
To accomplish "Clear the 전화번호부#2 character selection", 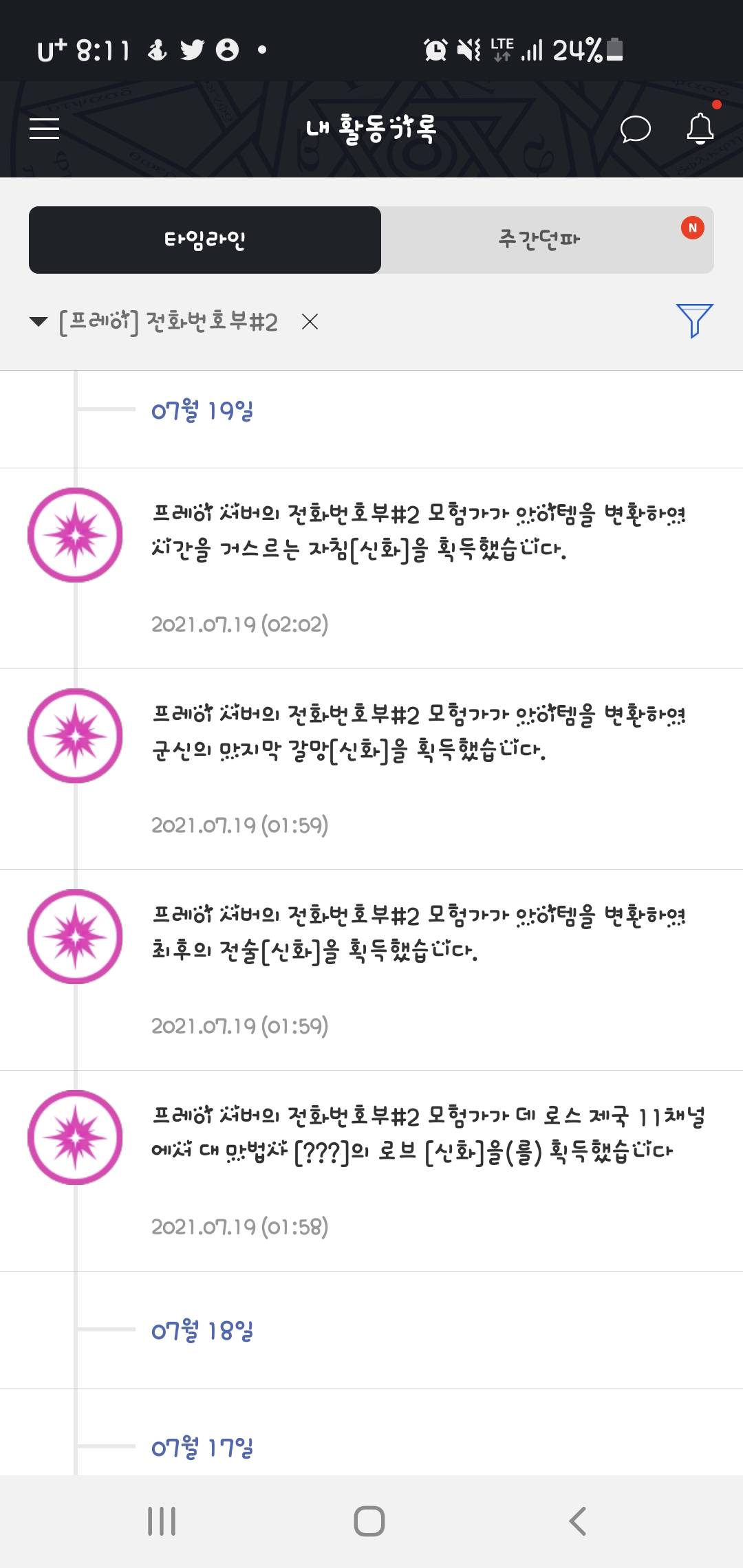I will point(310,321).
